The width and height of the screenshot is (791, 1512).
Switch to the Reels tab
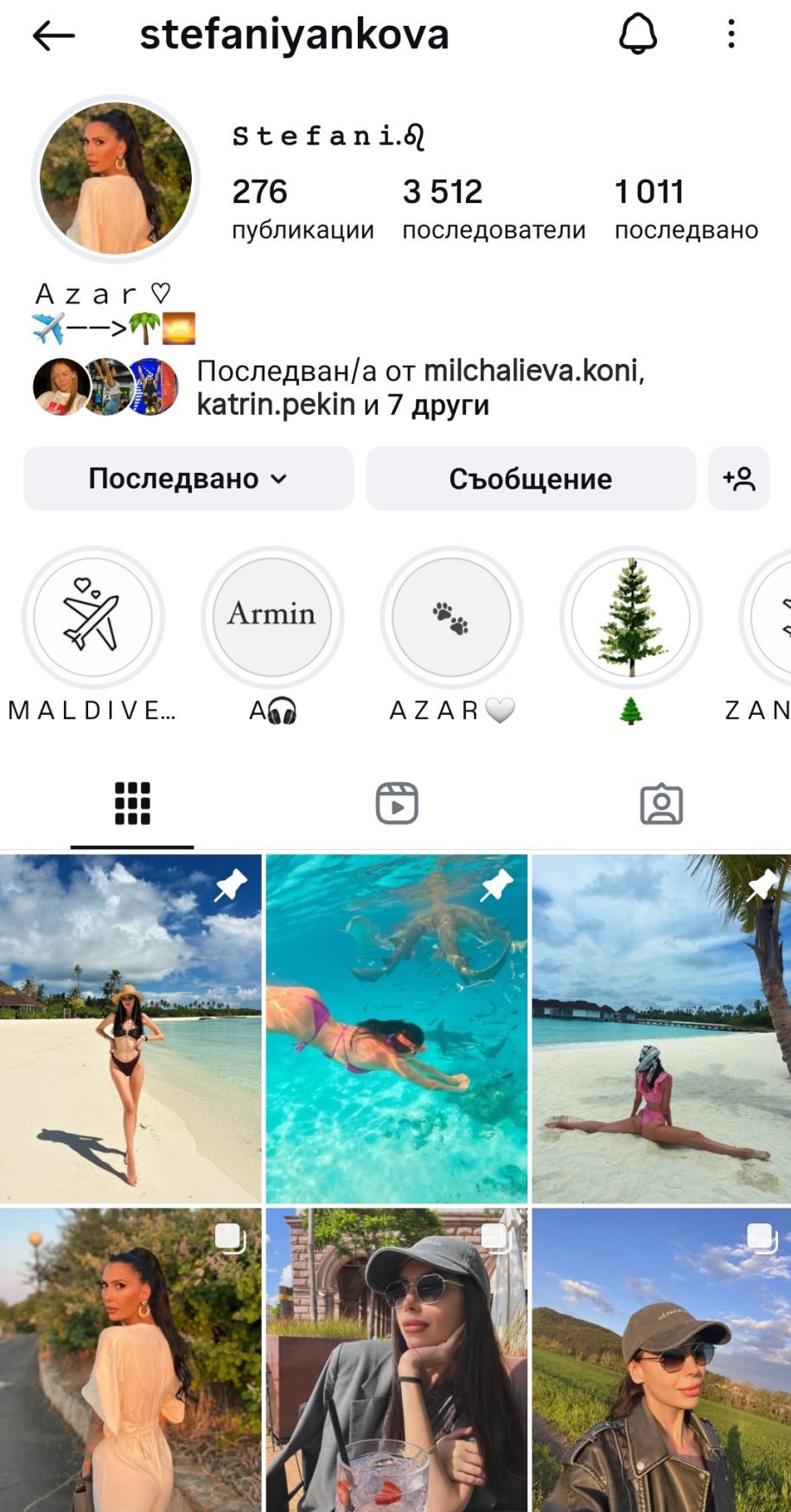pos(397,804)
